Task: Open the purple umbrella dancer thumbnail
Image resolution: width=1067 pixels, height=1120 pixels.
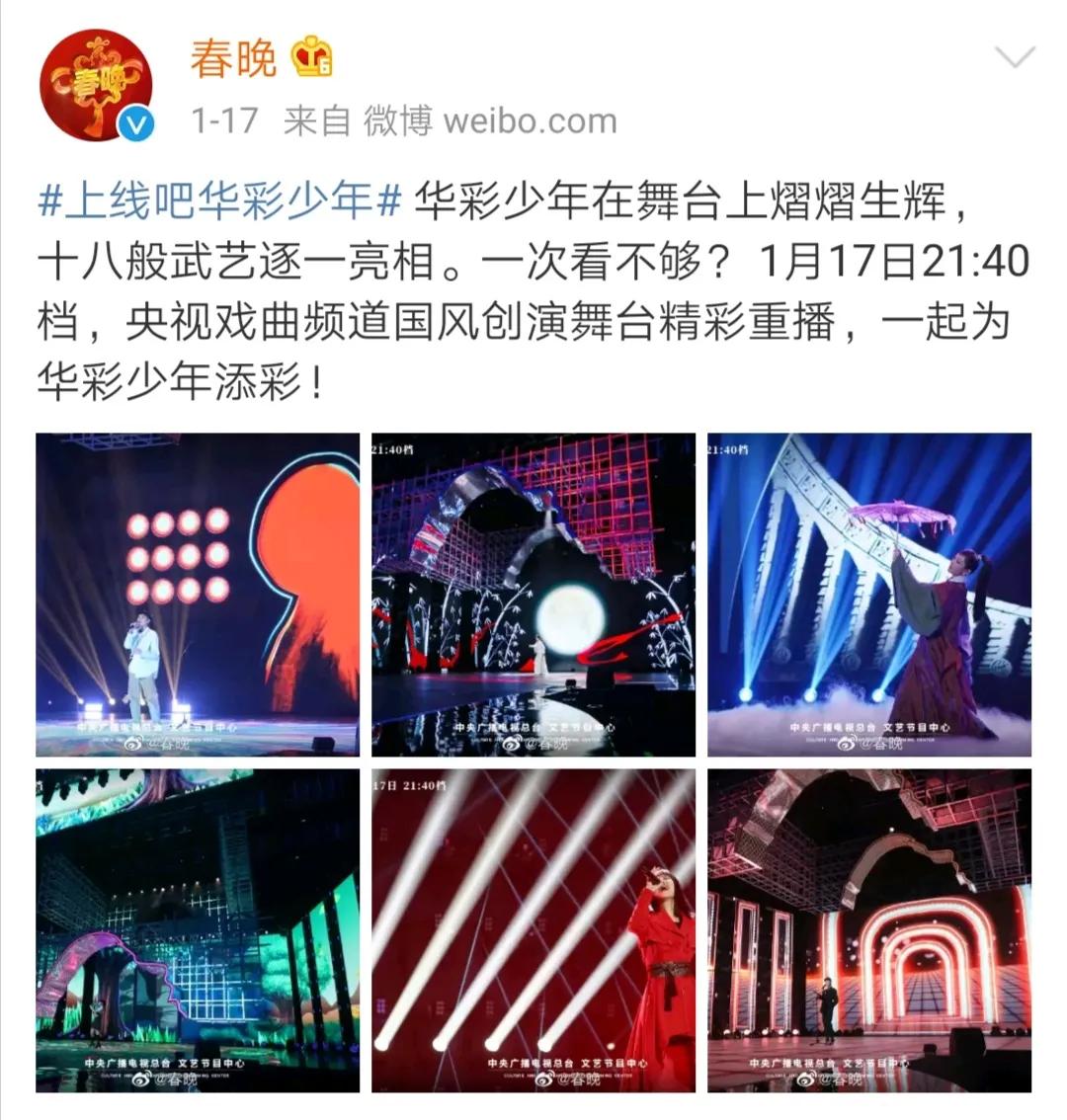Action: click(869, 593)
